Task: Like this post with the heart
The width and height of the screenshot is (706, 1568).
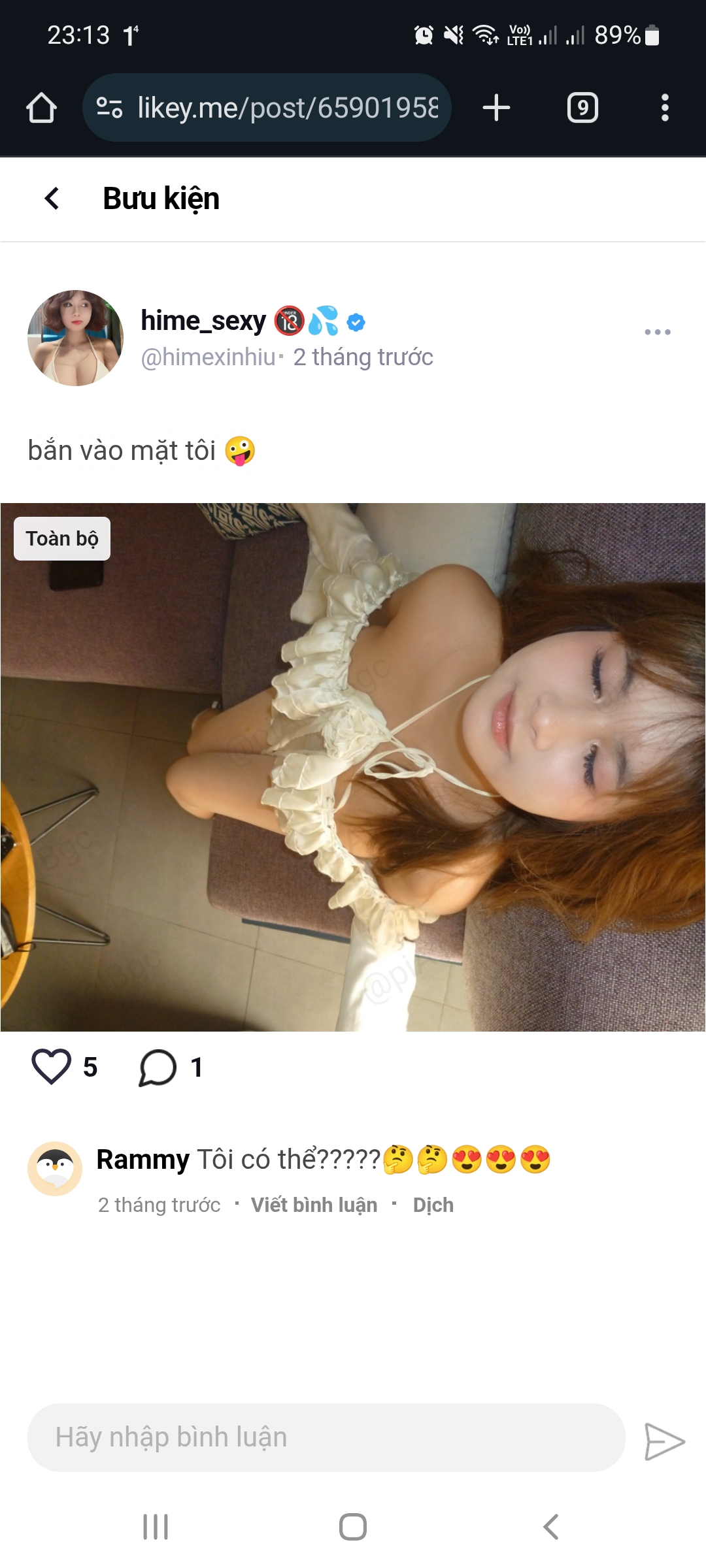Action: click(52, 1067)
